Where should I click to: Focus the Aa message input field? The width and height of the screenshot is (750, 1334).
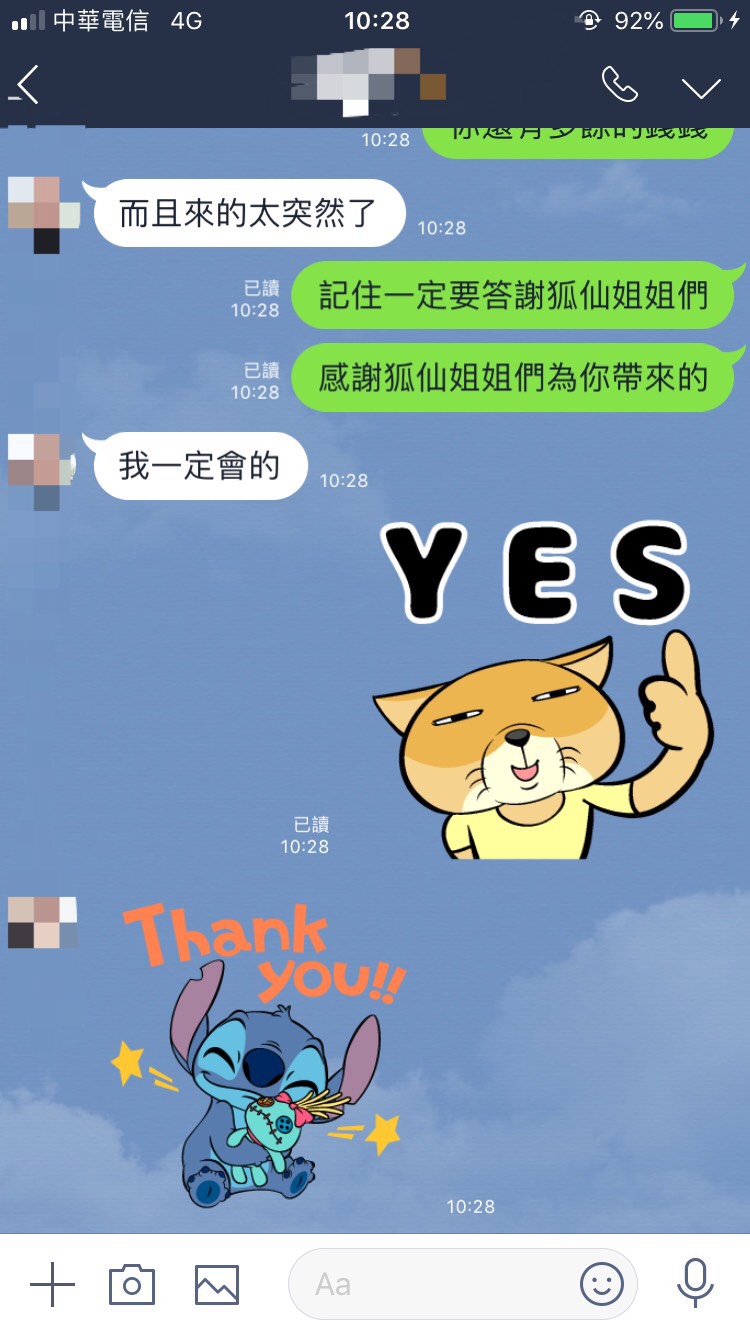point(430,1284)
